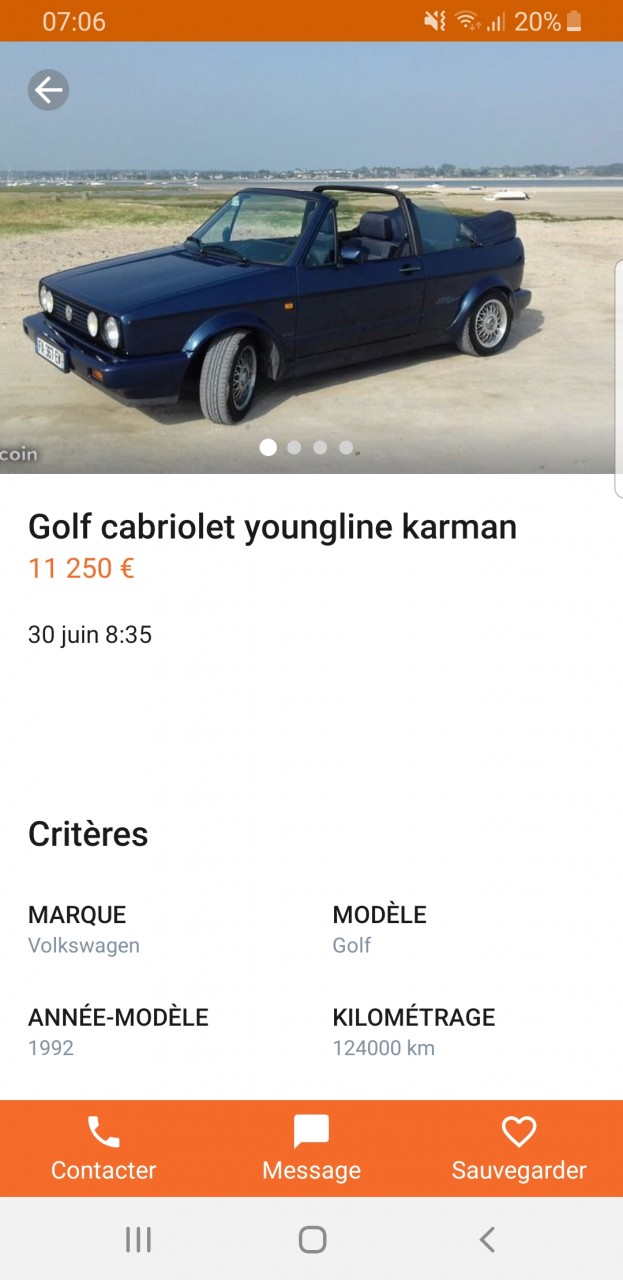Send a Message to the seller
Image resolution: width=623 pixels, height=1280 pixels.
pyautogui.click(x=311, y=1149)
